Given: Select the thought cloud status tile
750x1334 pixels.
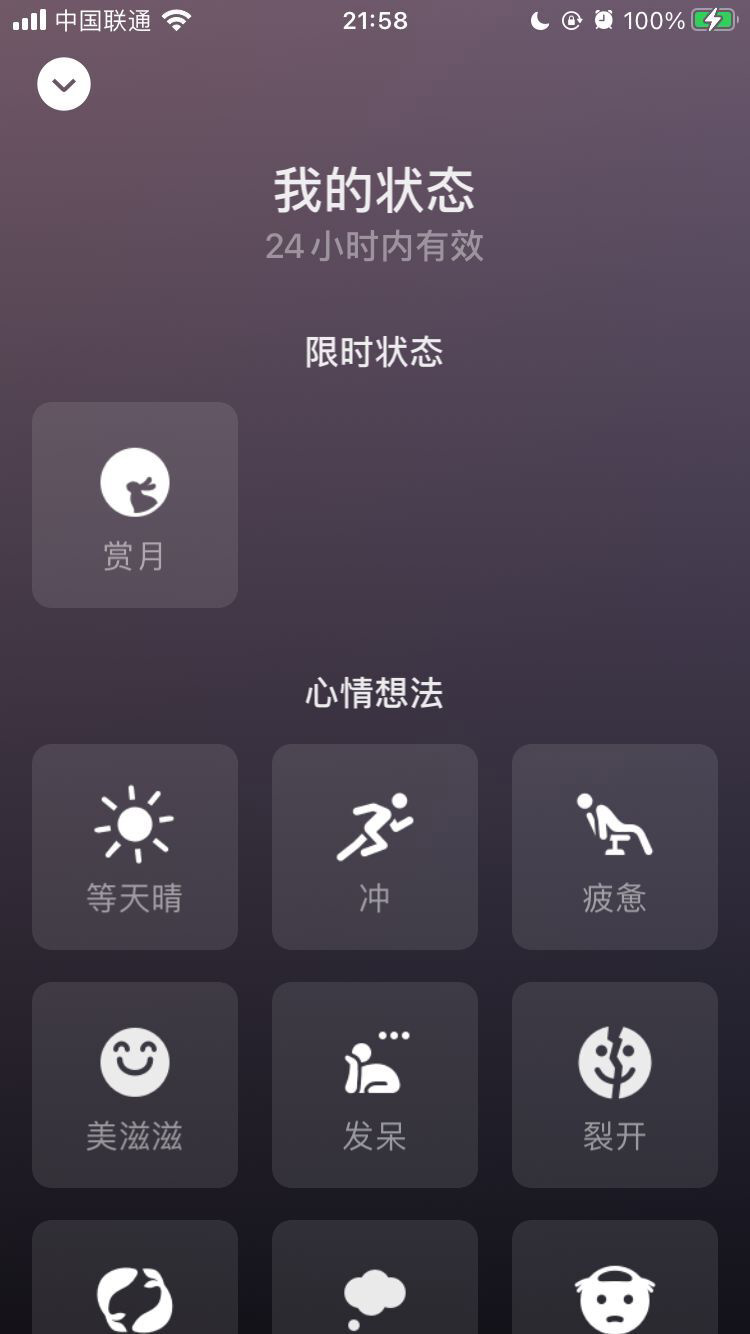Looking at the screenshot, I should coord(375,1277).
